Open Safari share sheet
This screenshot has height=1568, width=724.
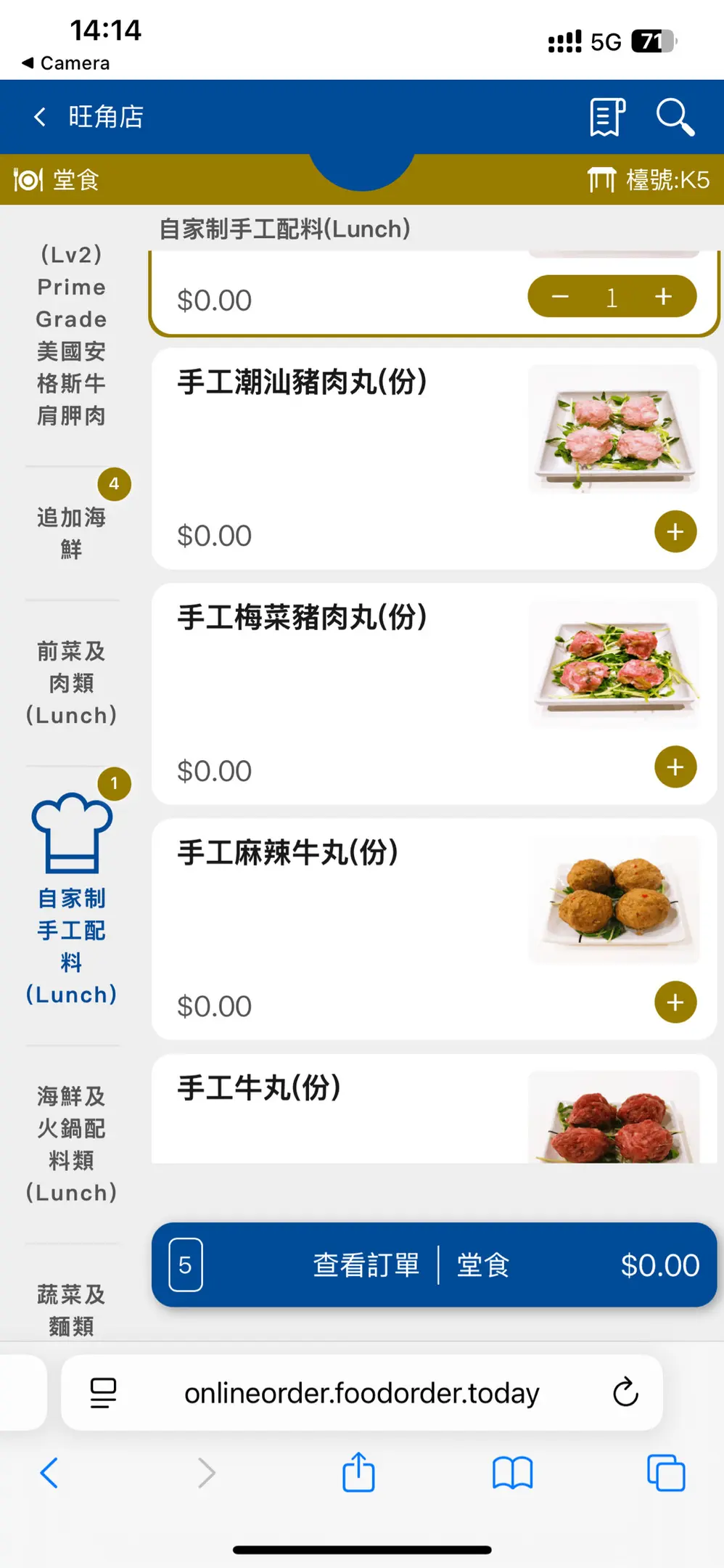(x=358, y=1473)
